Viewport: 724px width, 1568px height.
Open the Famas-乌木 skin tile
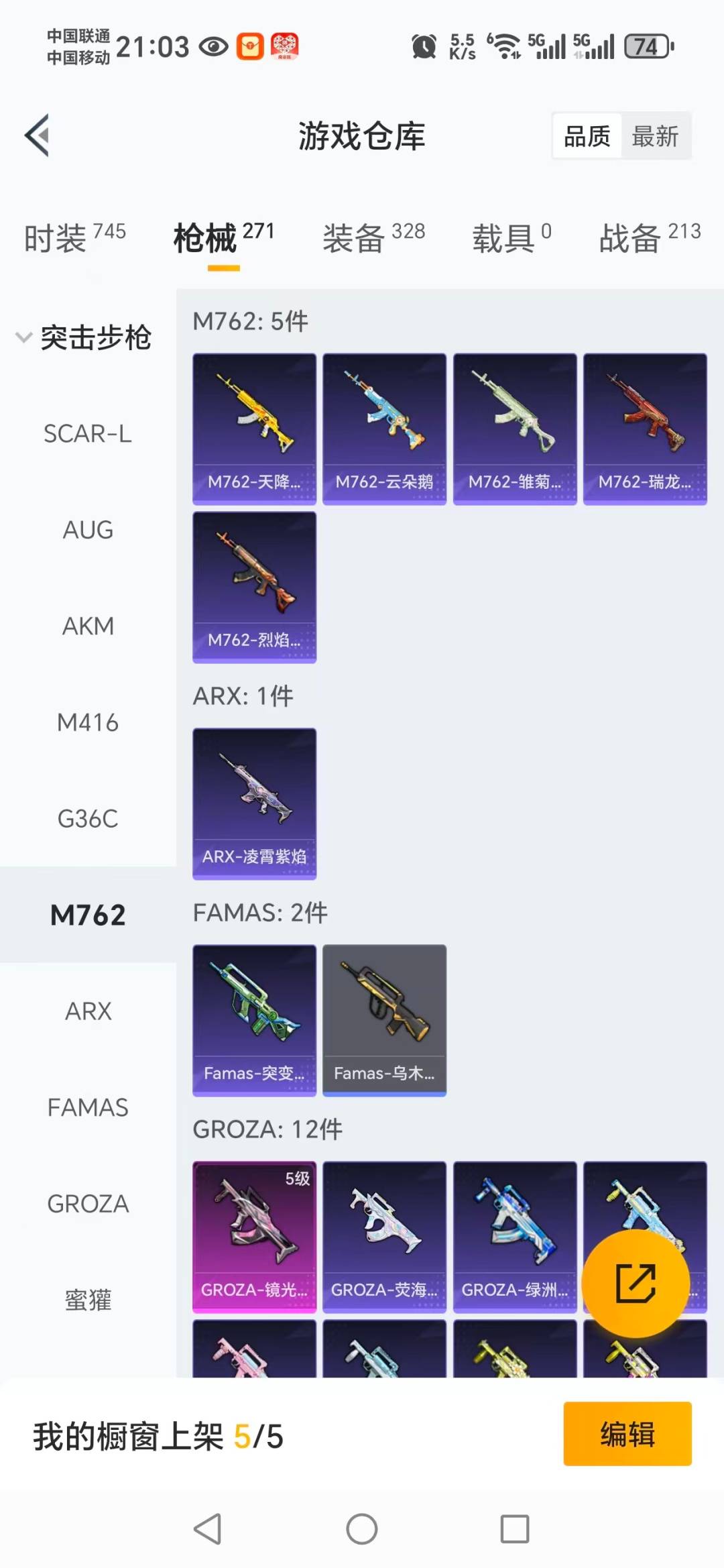[x=384, y=1020]
